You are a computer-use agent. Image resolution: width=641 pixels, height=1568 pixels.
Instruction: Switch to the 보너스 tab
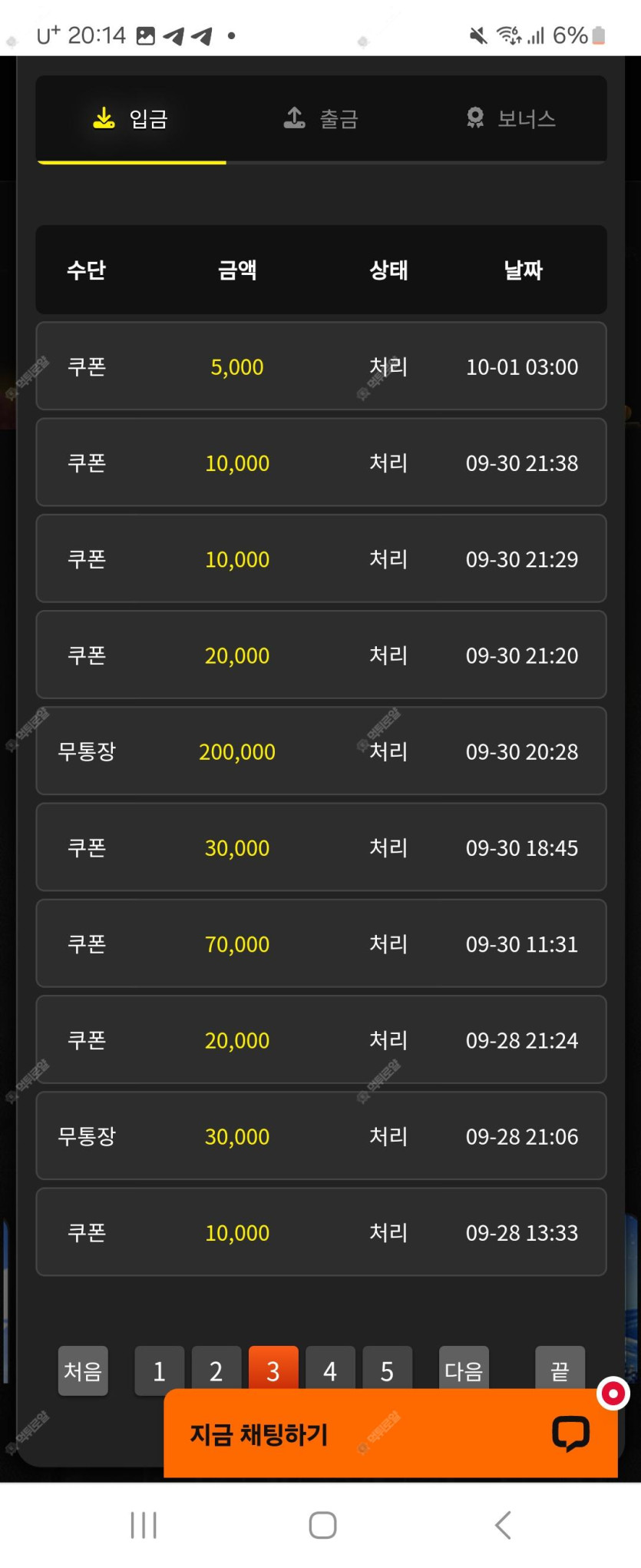click(x=511, y=119)
